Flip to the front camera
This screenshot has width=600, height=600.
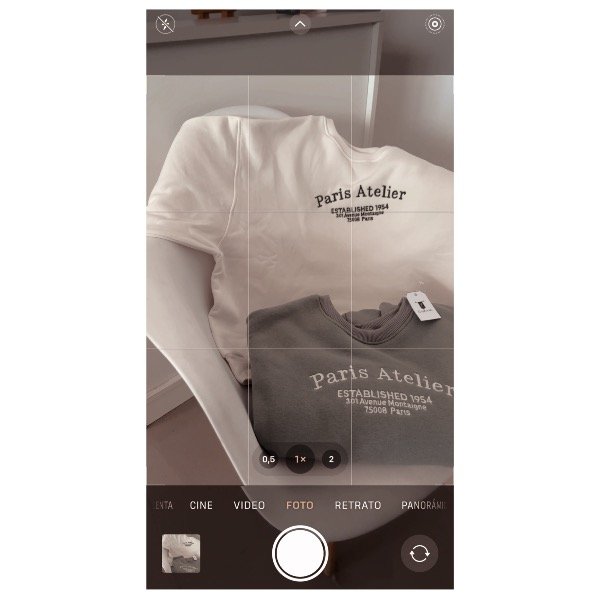pos(419,553)
